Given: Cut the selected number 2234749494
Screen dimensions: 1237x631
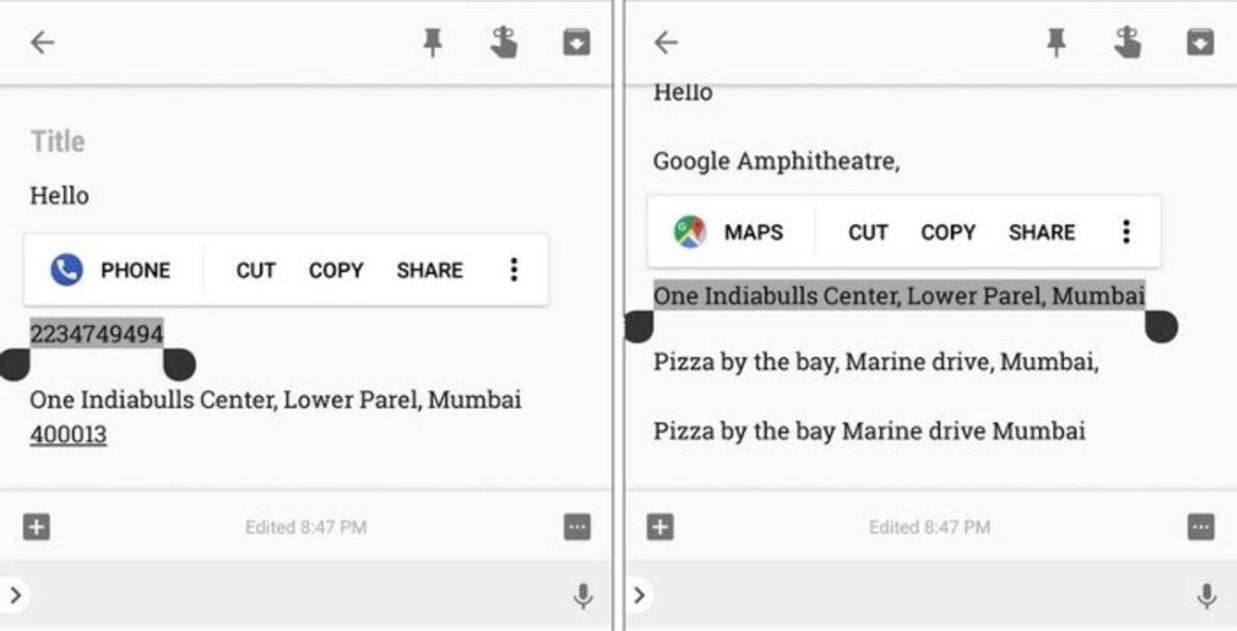Looking at the screenshot, I should pyautogui.click(x=255, y=270).
